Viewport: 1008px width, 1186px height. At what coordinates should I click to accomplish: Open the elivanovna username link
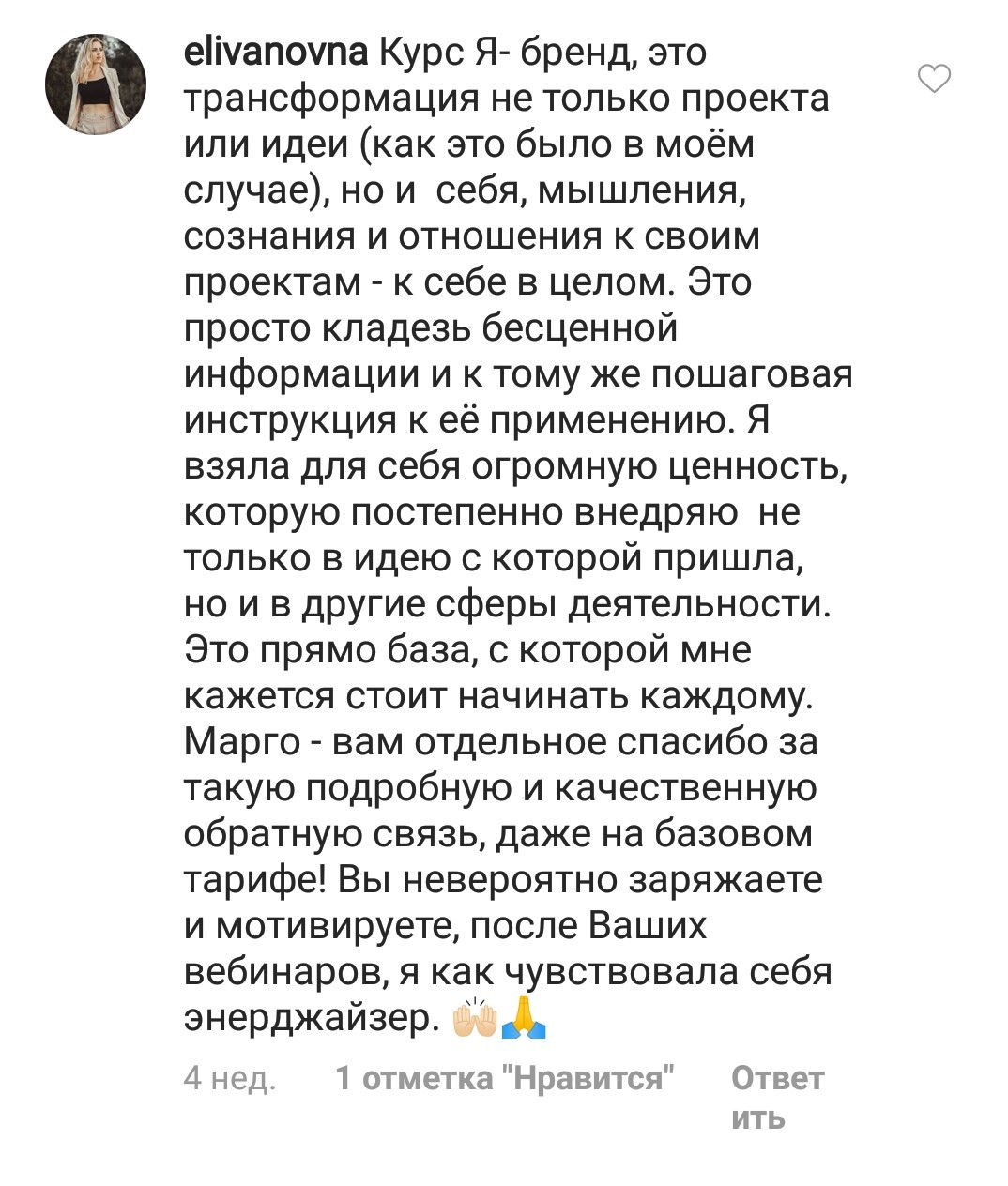tap(276, 54)
